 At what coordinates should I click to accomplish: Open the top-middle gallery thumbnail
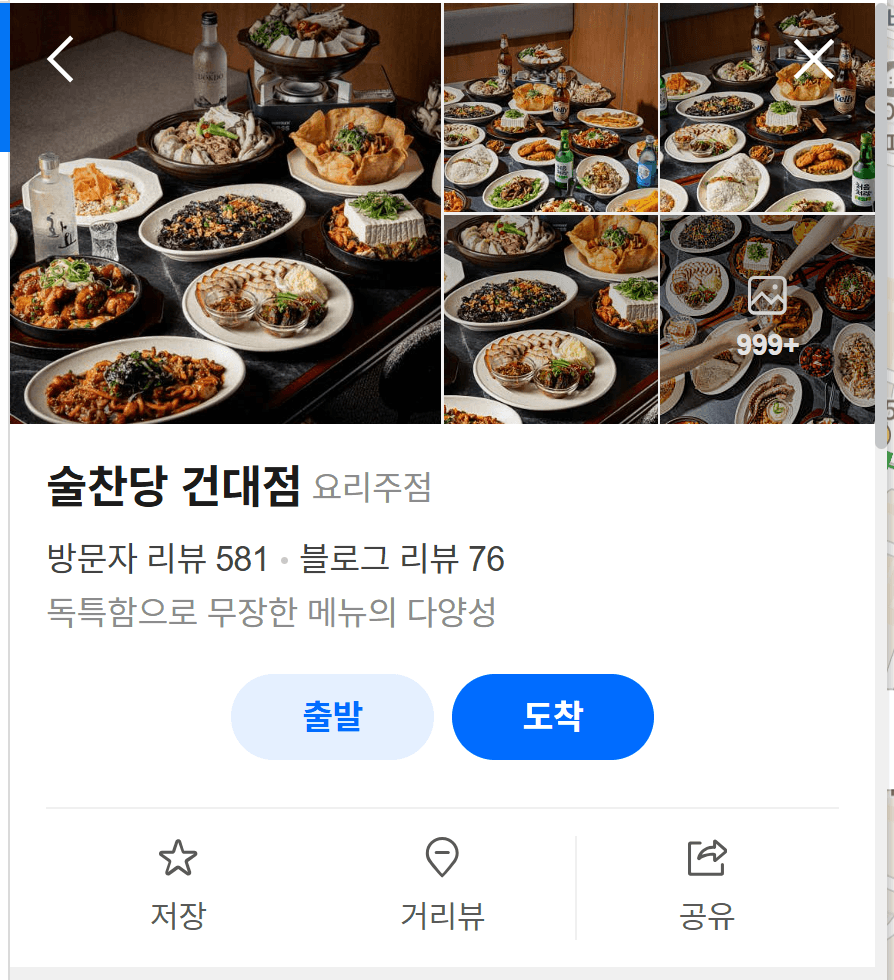coord(550,105)
